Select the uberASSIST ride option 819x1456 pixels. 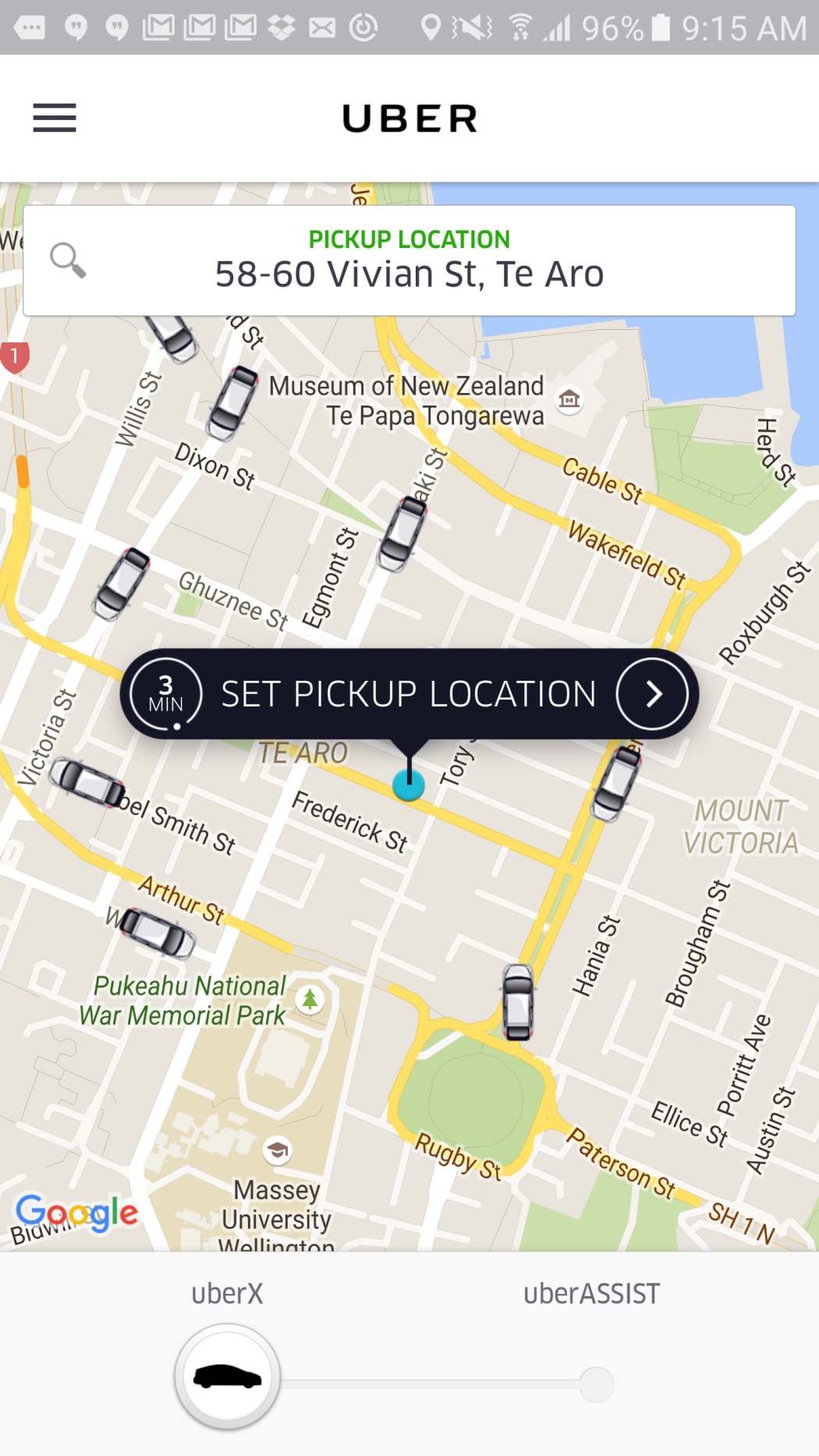[x=596, y=1384]
